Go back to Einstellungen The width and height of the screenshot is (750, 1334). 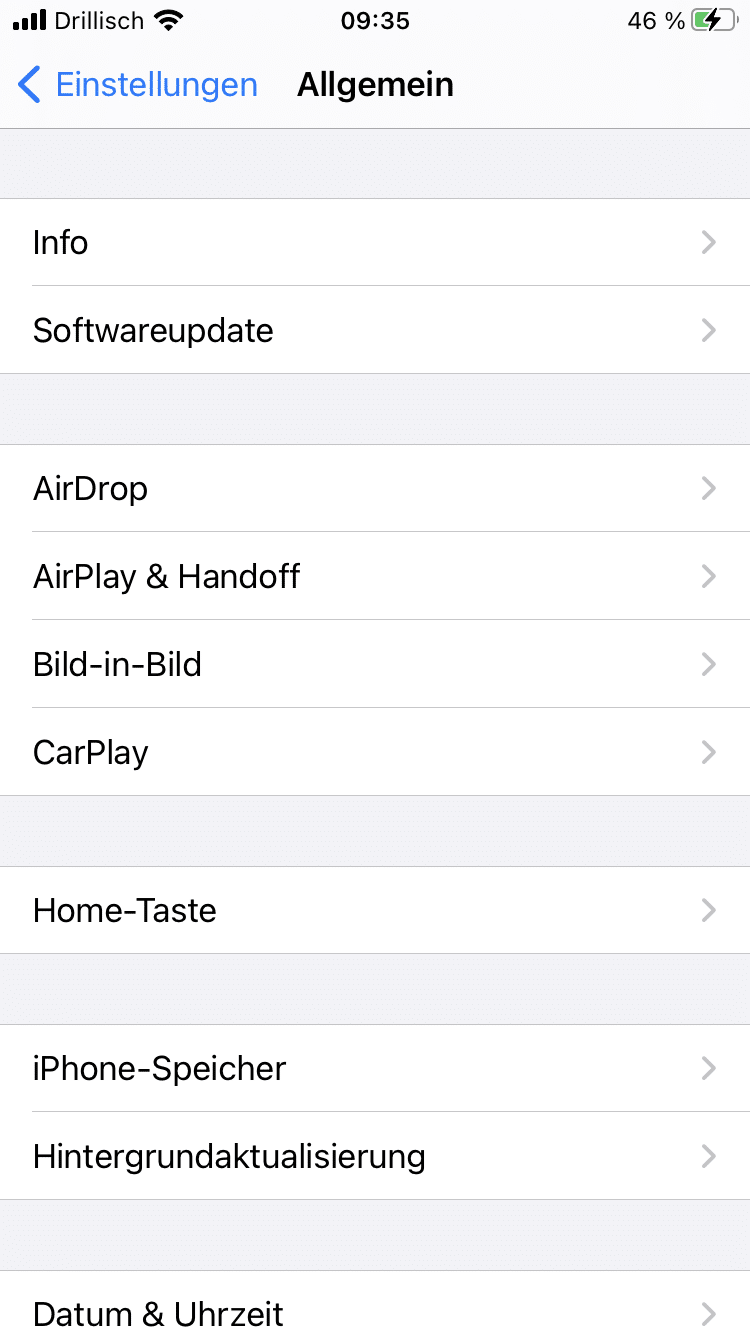pos(138,85)
